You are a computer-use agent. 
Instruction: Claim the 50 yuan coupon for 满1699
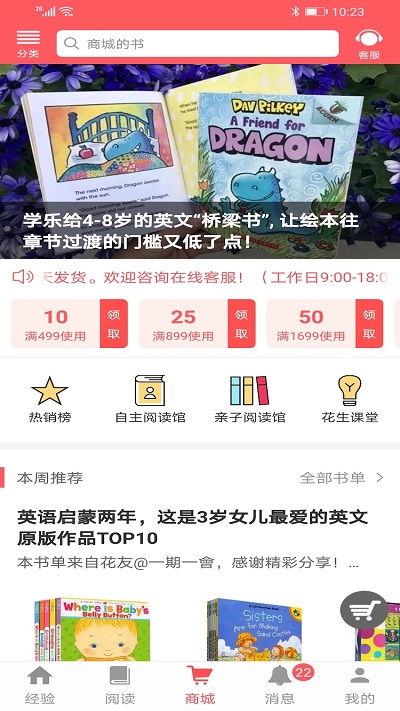(x=369, y=323)
